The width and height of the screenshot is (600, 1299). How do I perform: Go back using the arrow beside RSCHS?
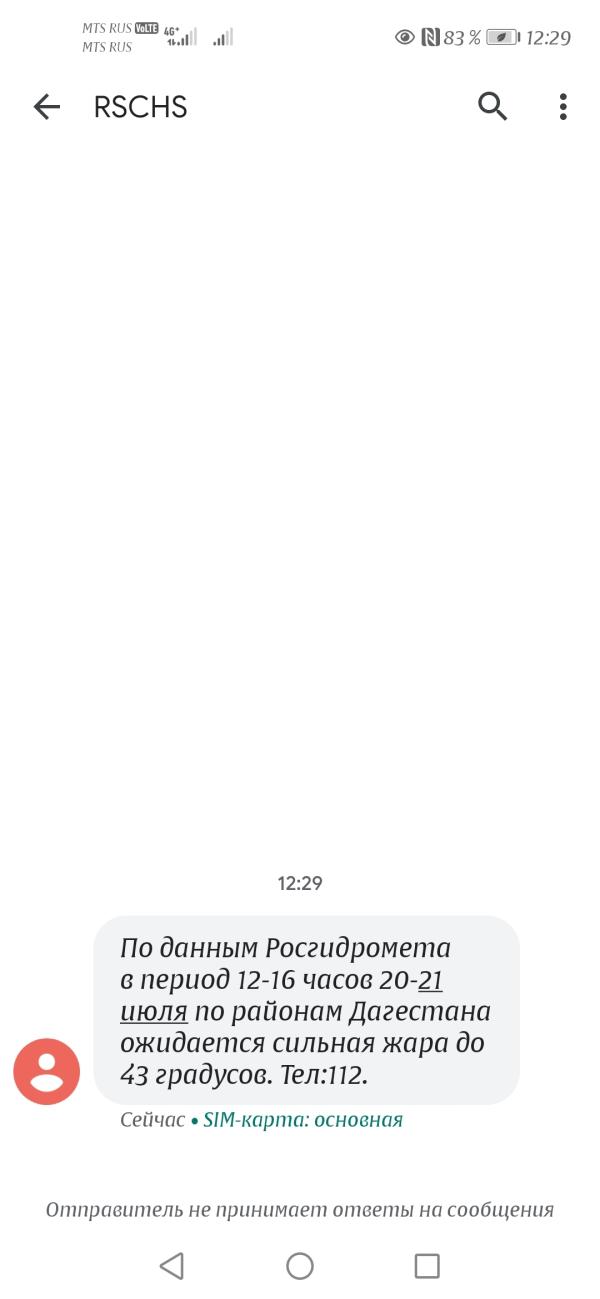point(47,107)
